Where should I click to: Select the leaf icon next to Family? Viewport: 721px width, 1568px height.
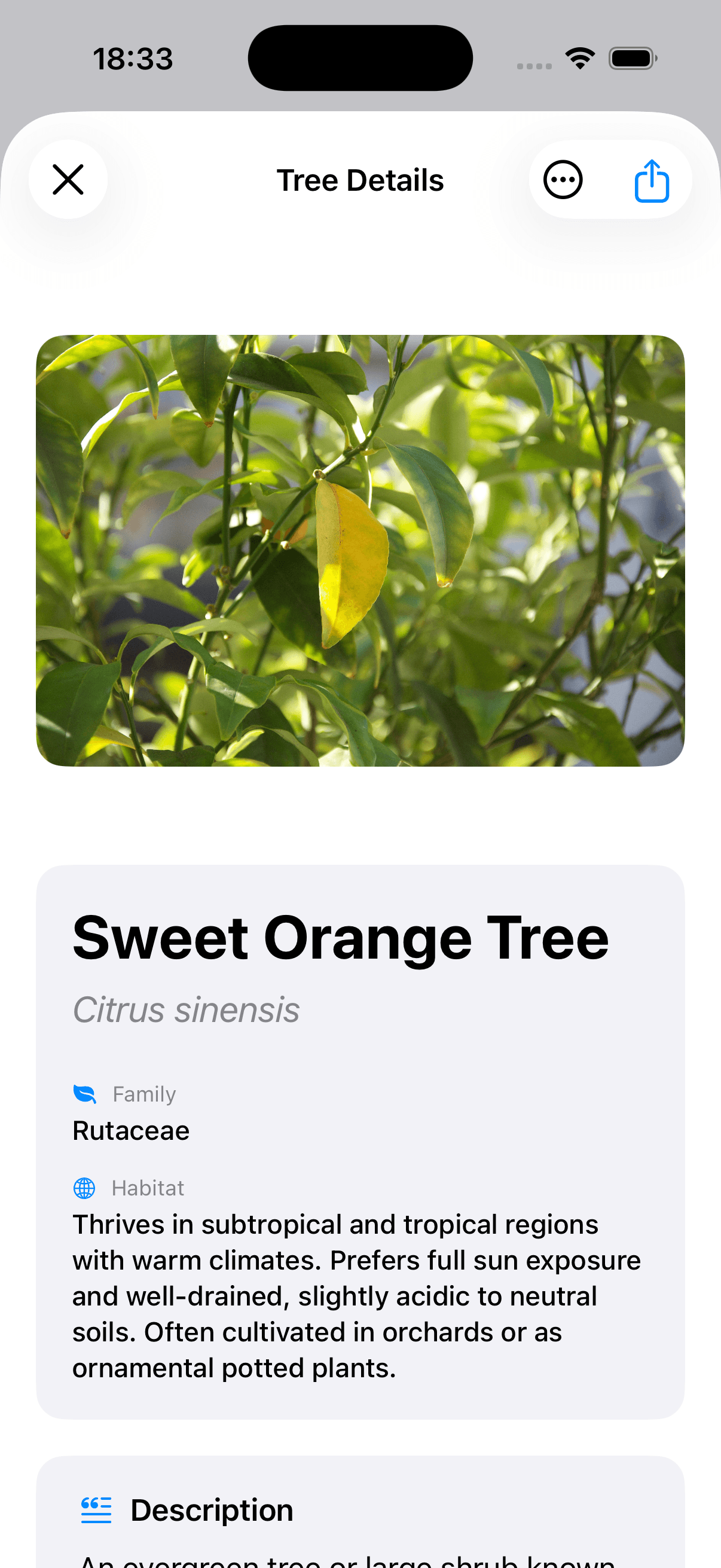[x=85, y=1094]
